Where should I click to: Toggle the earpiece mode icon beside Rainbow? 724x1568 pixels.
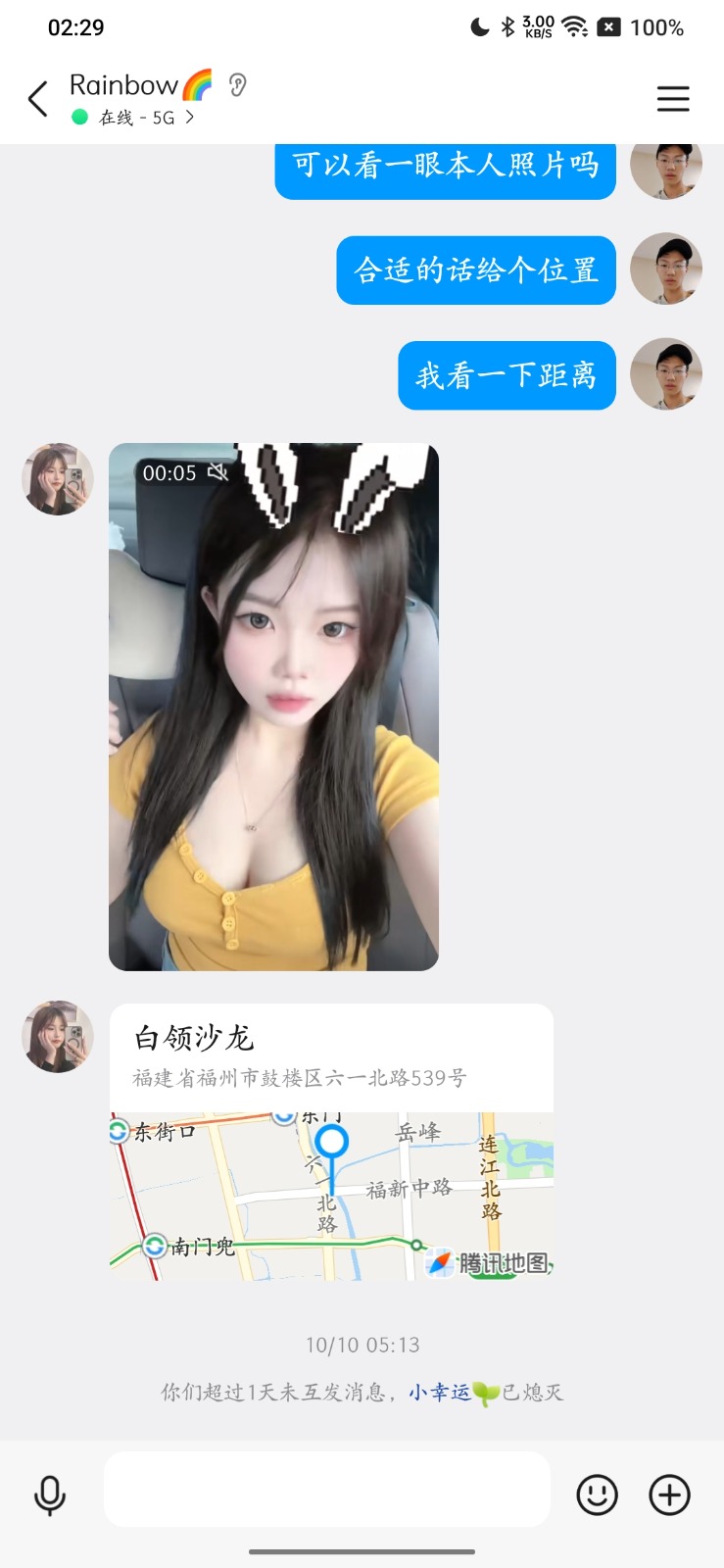click(237, 85)
